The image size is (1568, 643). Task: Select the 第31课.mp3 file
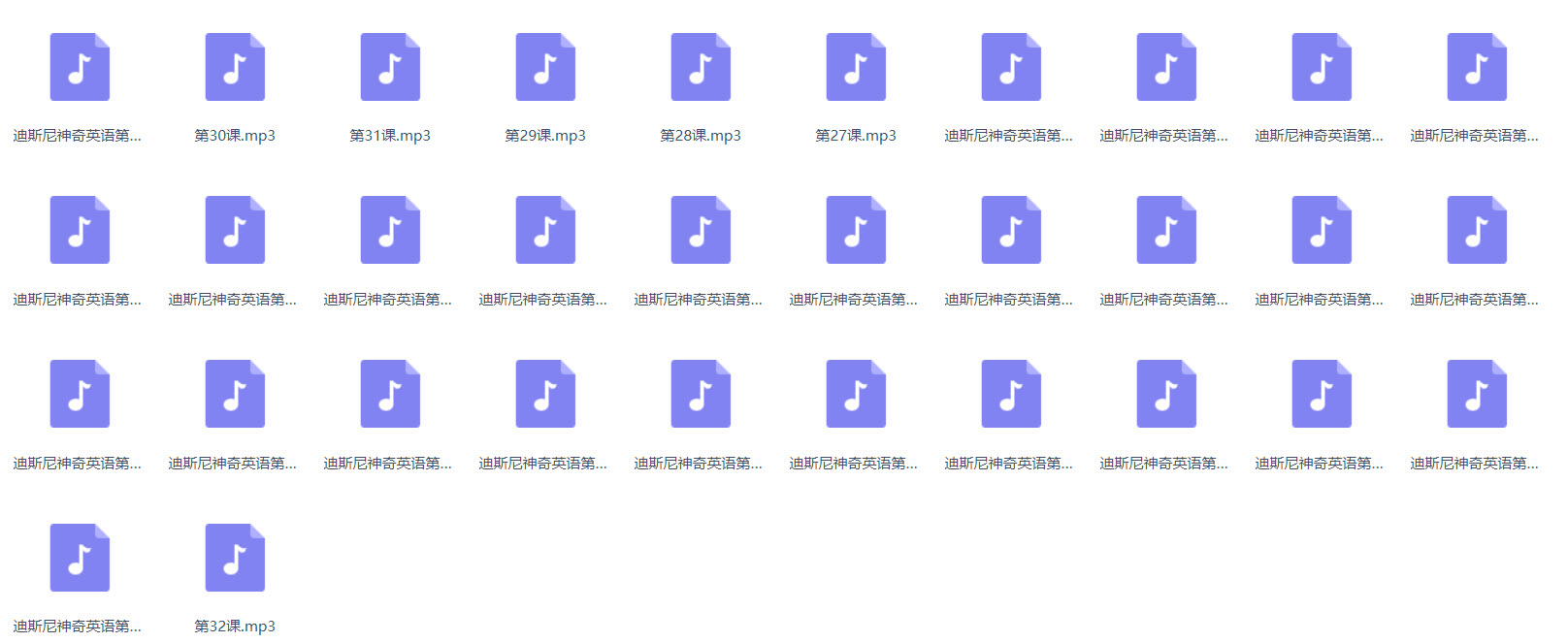[390, 68]
